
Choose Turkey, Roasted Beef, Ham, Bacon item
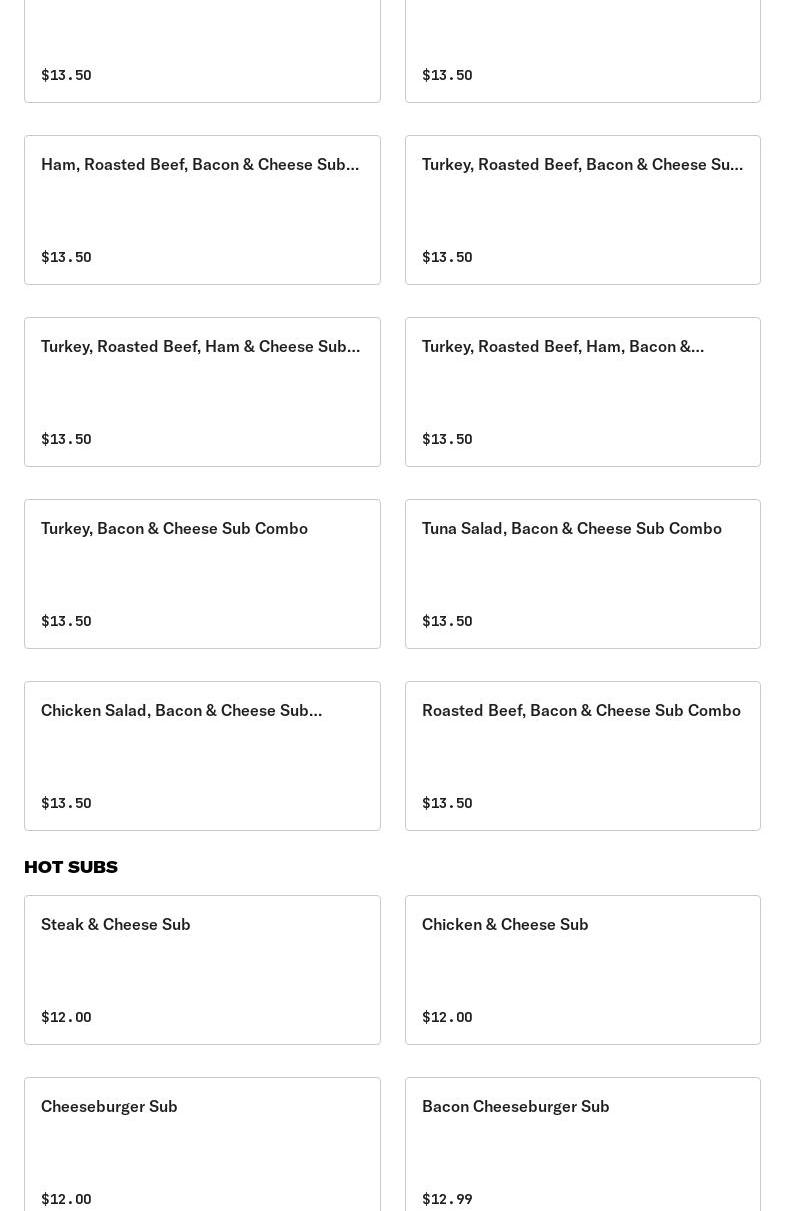[582, 392]
